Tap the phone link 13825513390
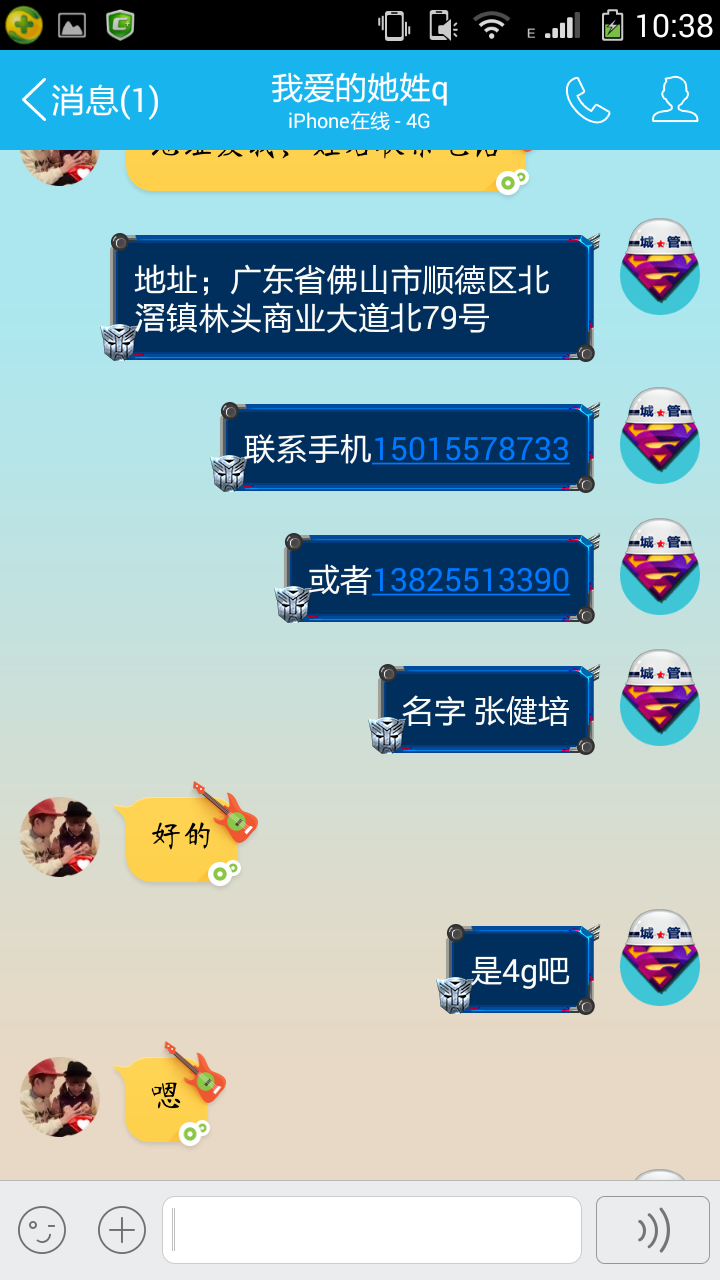 (471, 580)
